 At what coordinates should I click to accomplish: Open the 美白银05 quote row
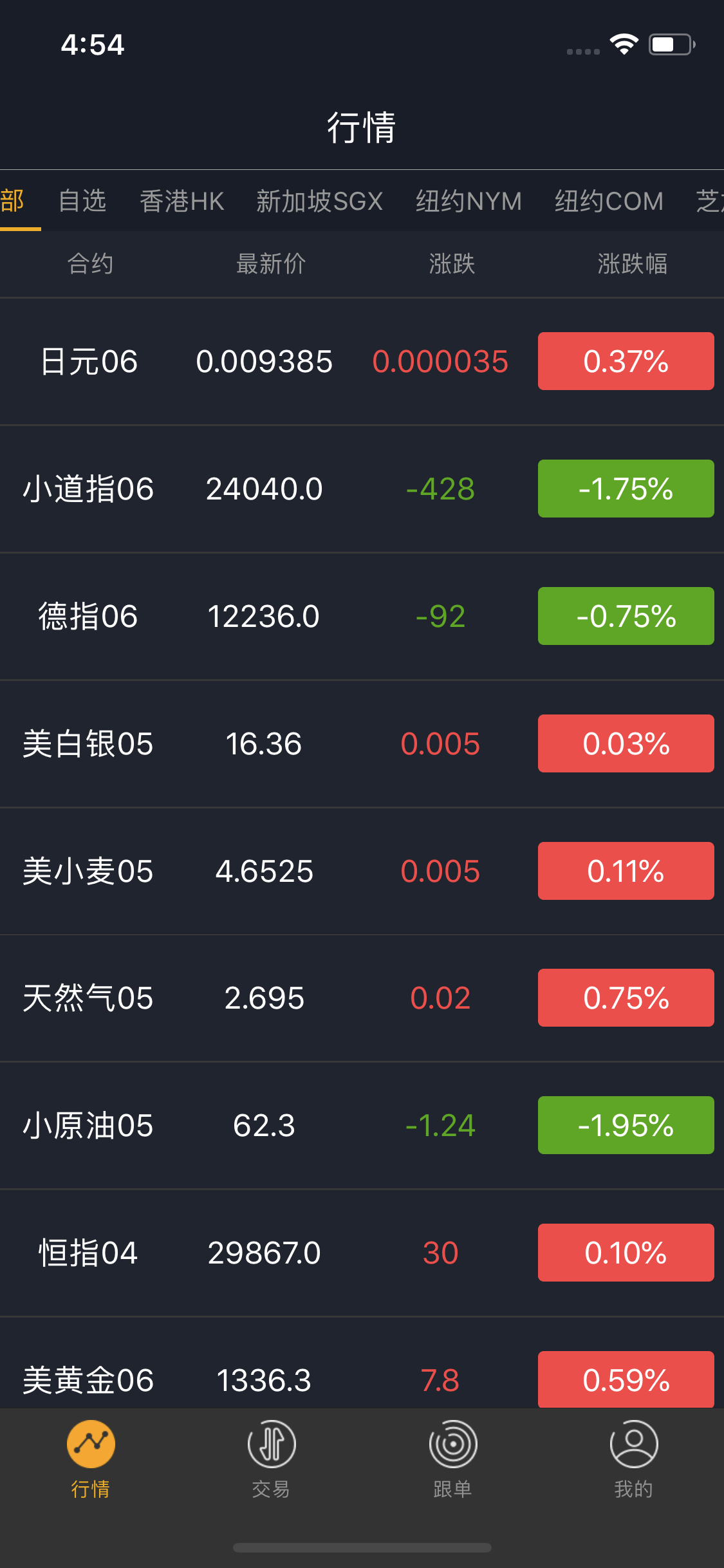[x=89, y=743]
